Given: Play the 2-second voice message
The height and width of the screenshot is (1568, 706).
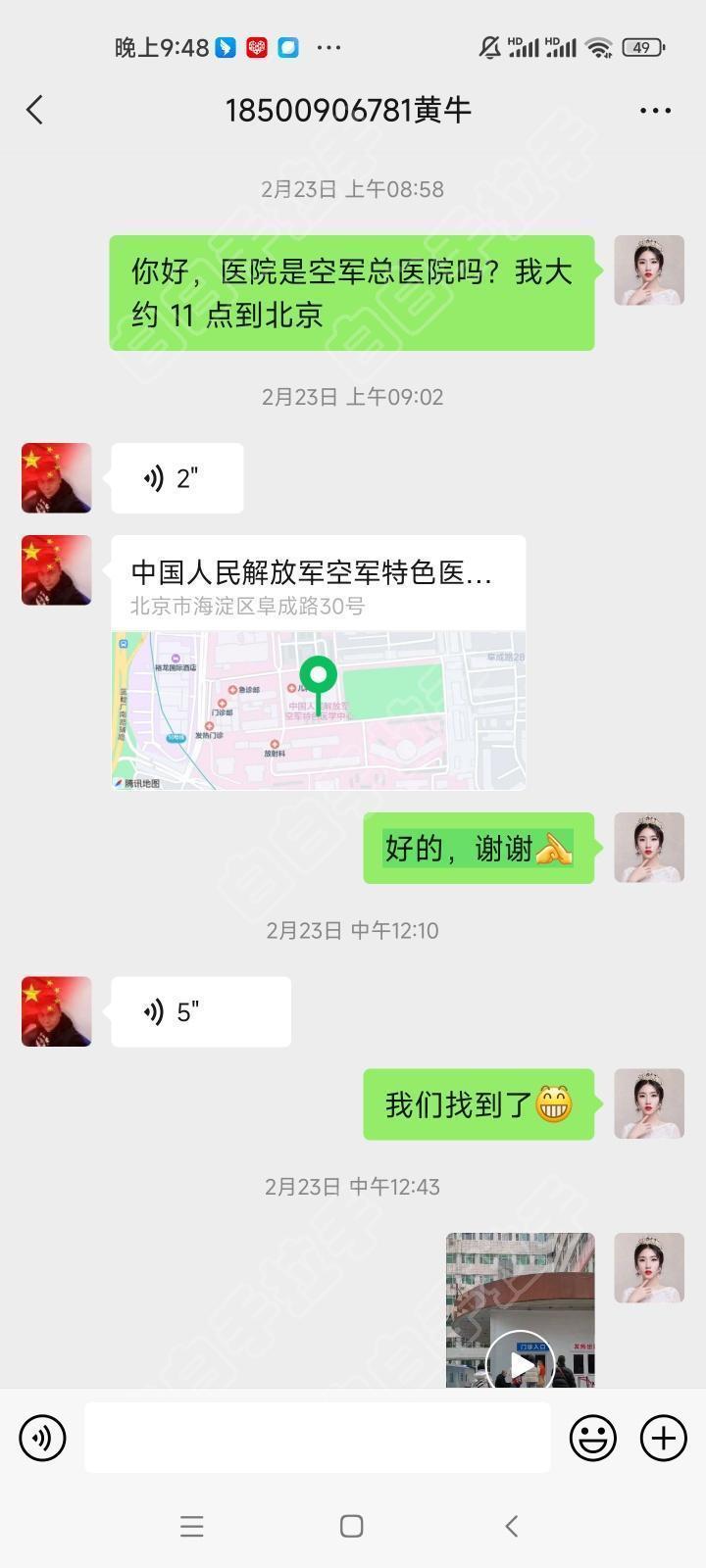Looking at the screenshot, I should [176, 478].
